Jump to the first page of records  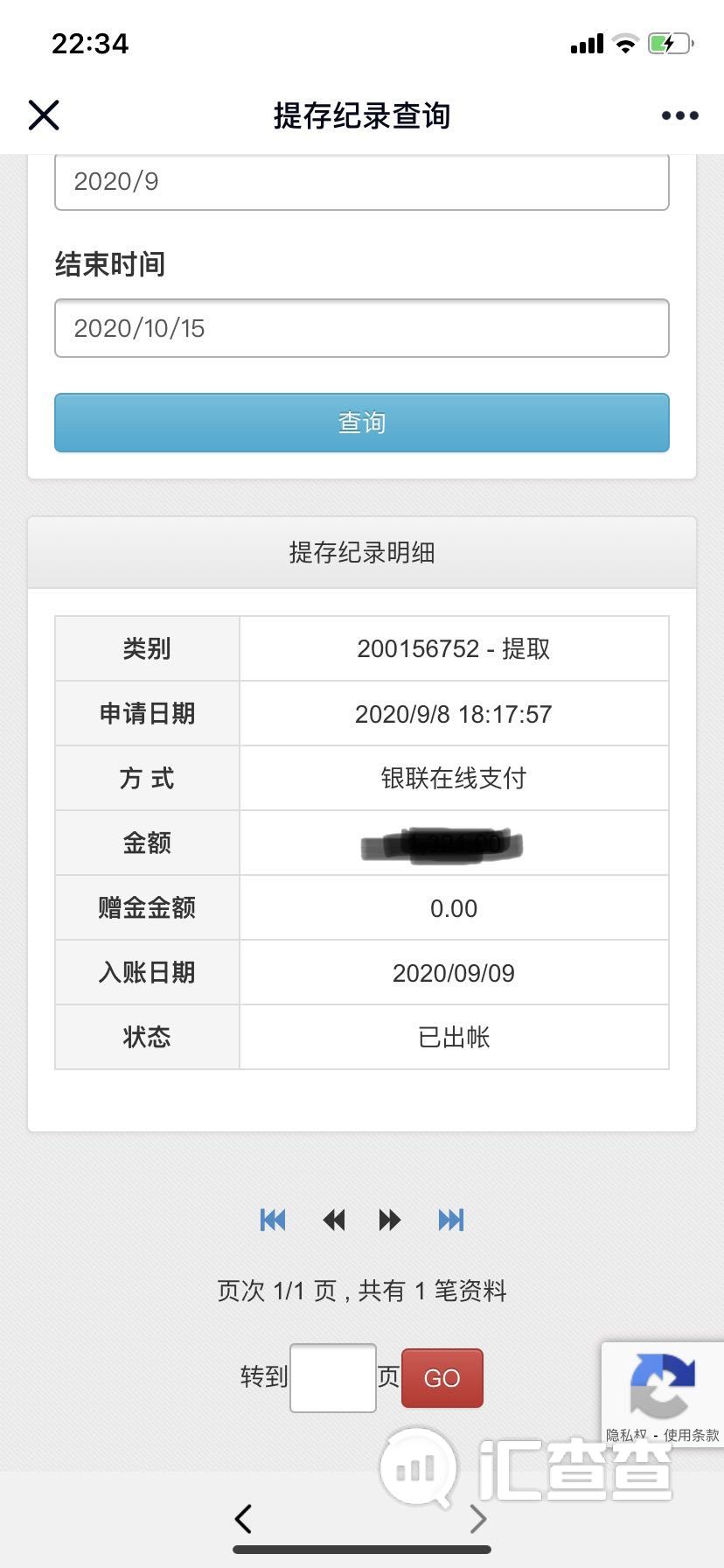273,1220
